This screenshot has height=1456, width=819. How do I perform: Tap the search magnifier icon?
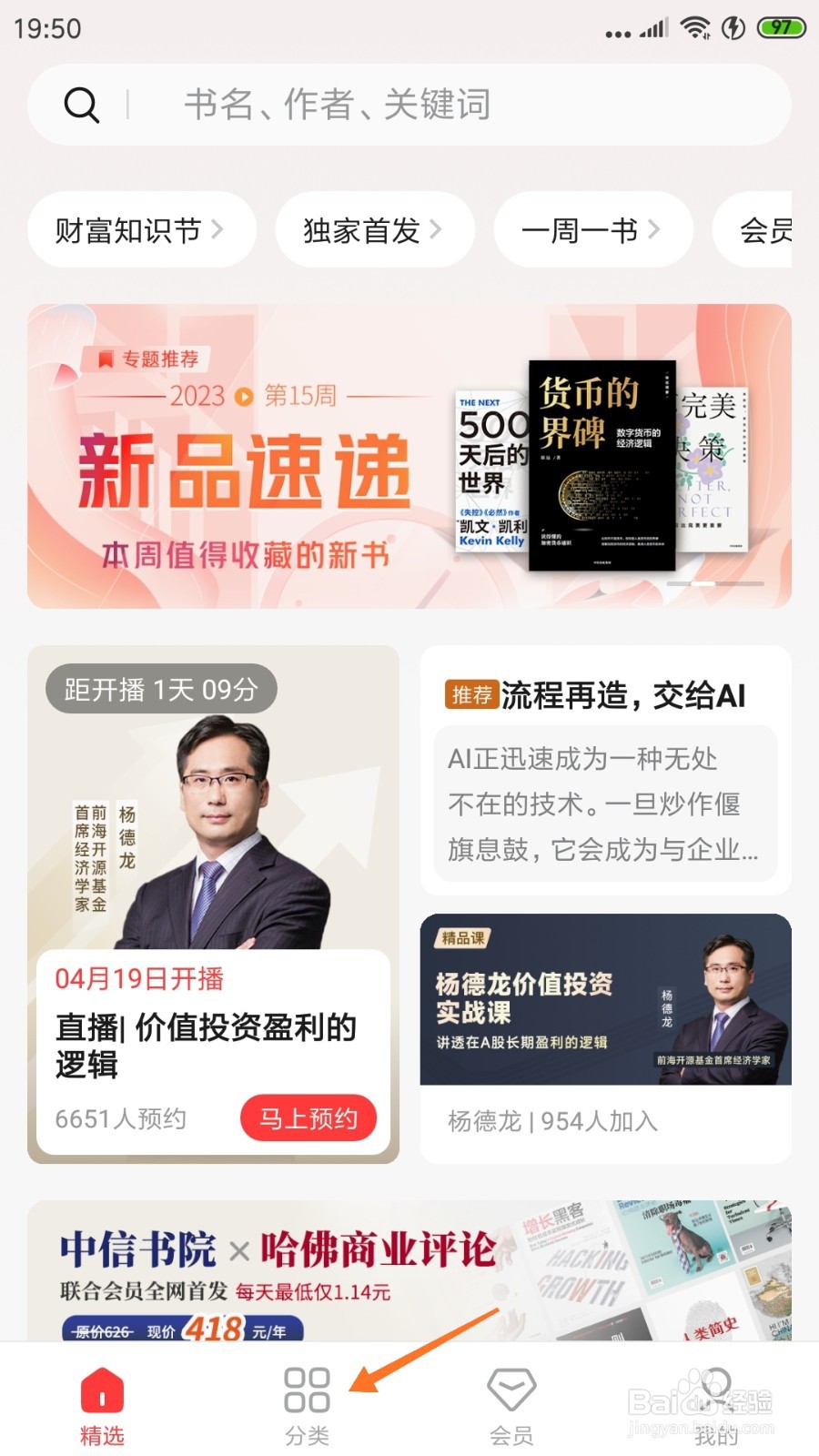[82, 104]
